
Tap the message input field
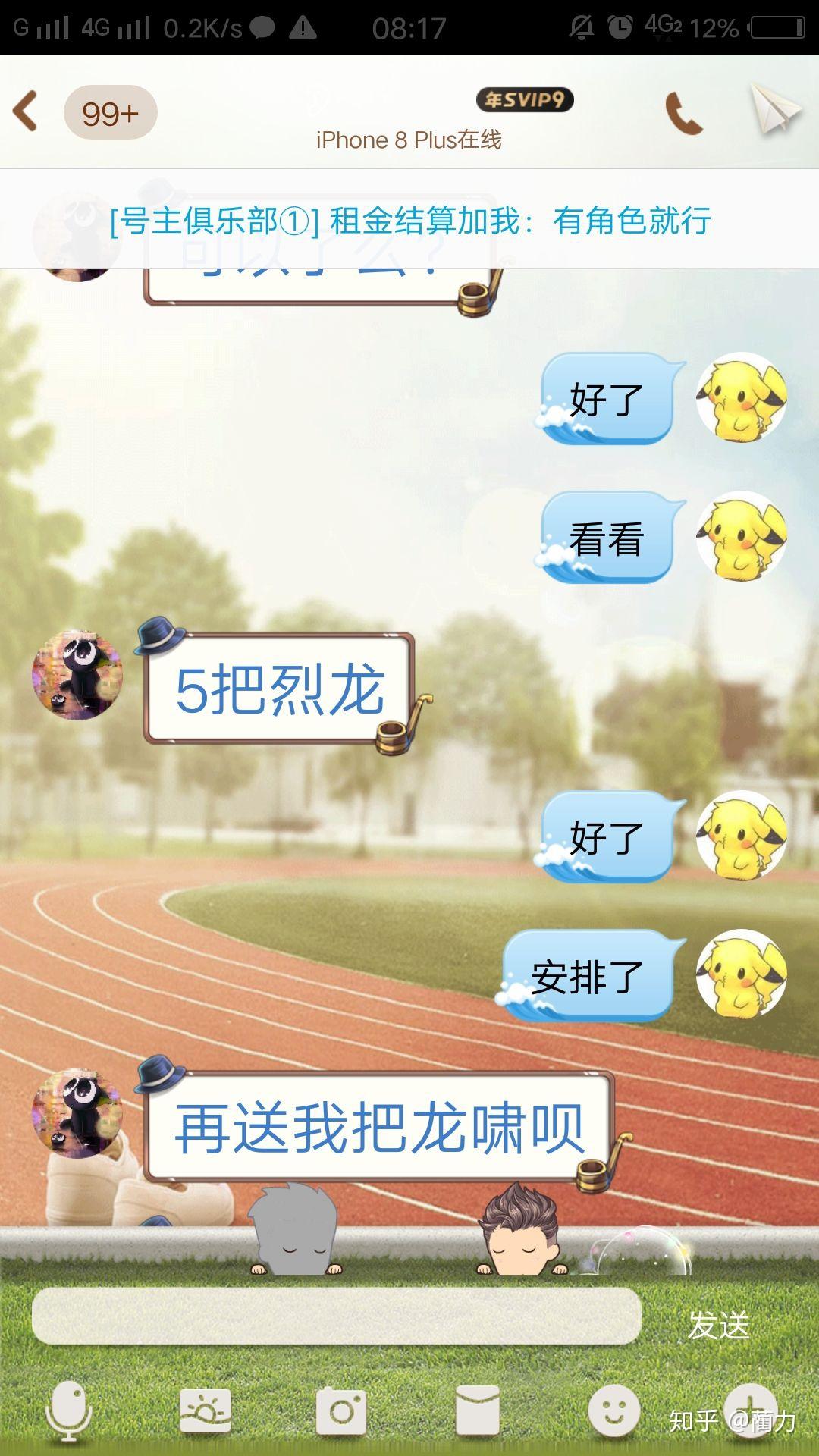(336, 1316)
